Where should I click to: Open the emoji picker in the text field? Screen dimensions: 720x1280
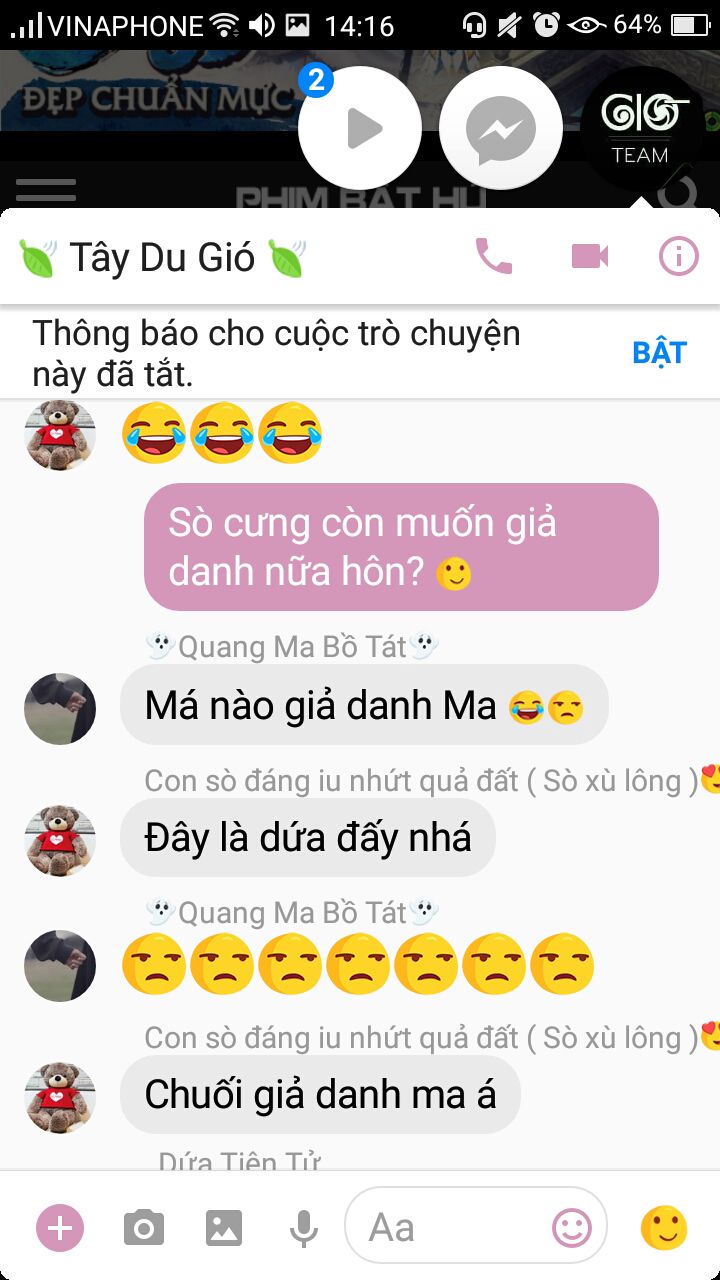pos(572,1227)
